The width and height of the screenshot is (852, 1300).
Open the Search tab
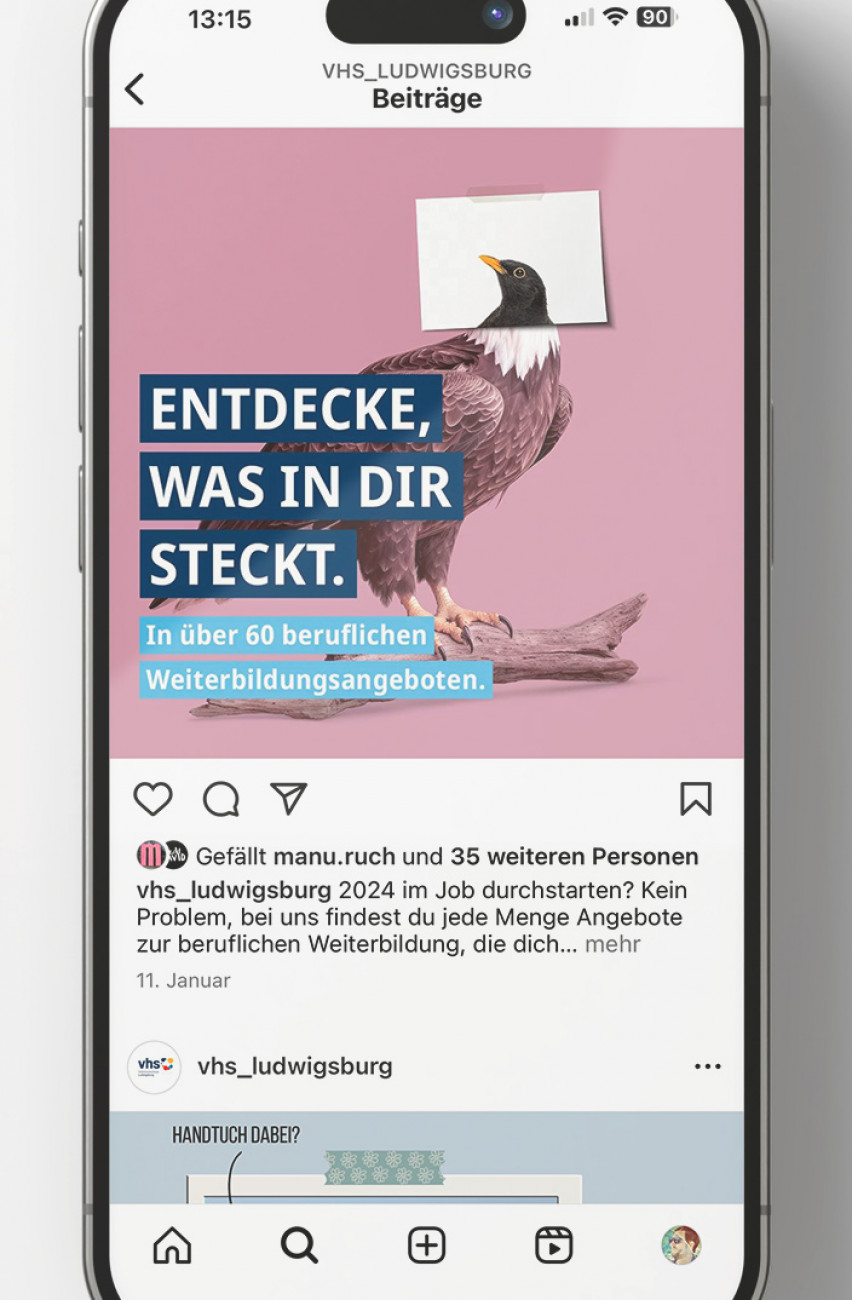299,1245
